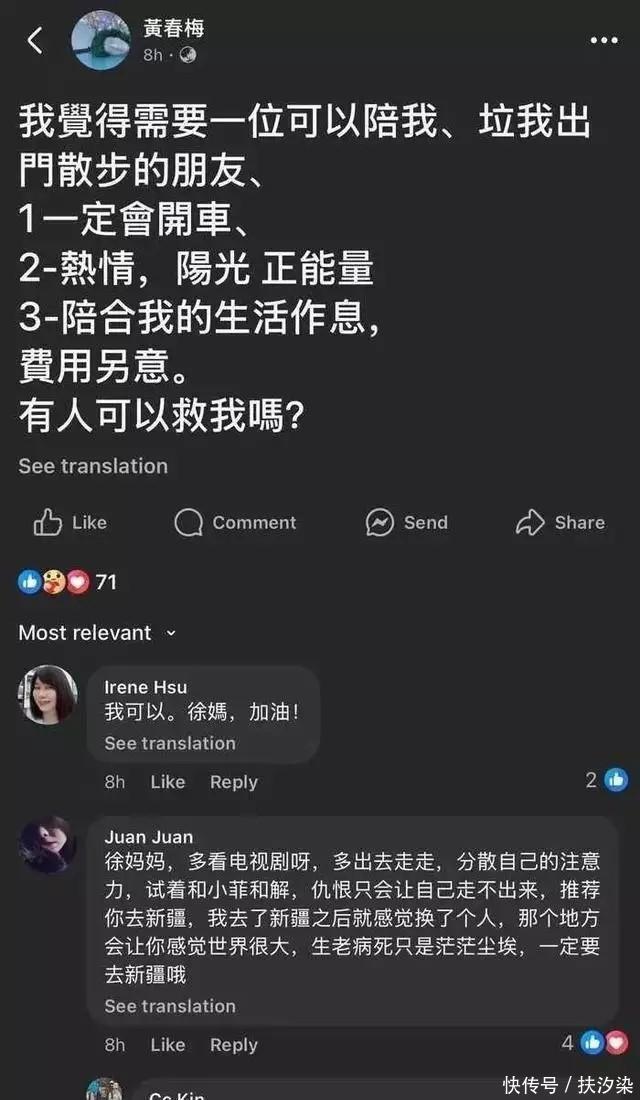
Task: View the 71 reactions list
Action: tap(68, 582)
